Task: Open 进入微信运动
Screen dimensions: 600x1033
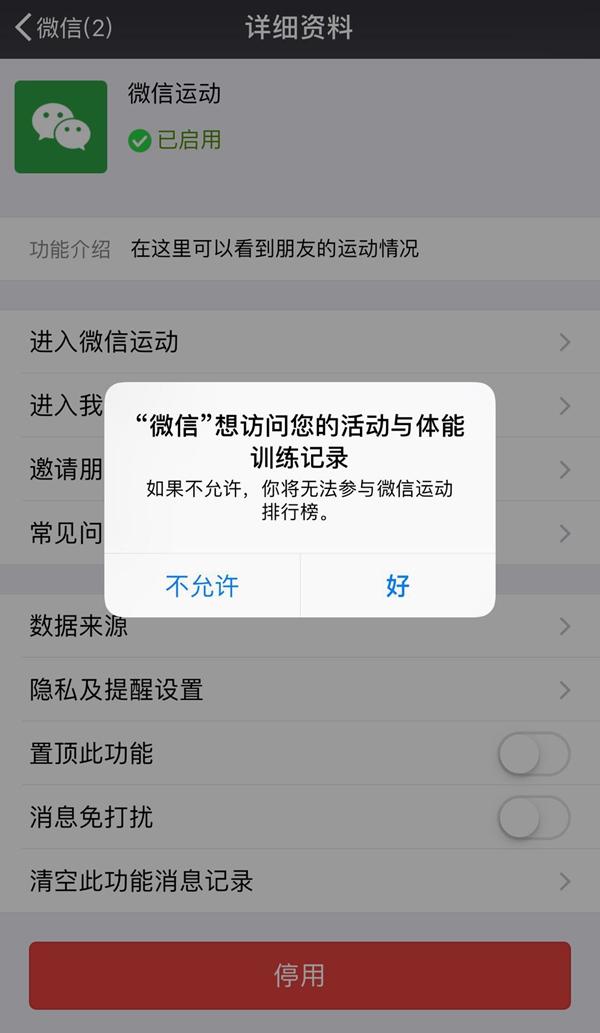Action: coord(300,342)
